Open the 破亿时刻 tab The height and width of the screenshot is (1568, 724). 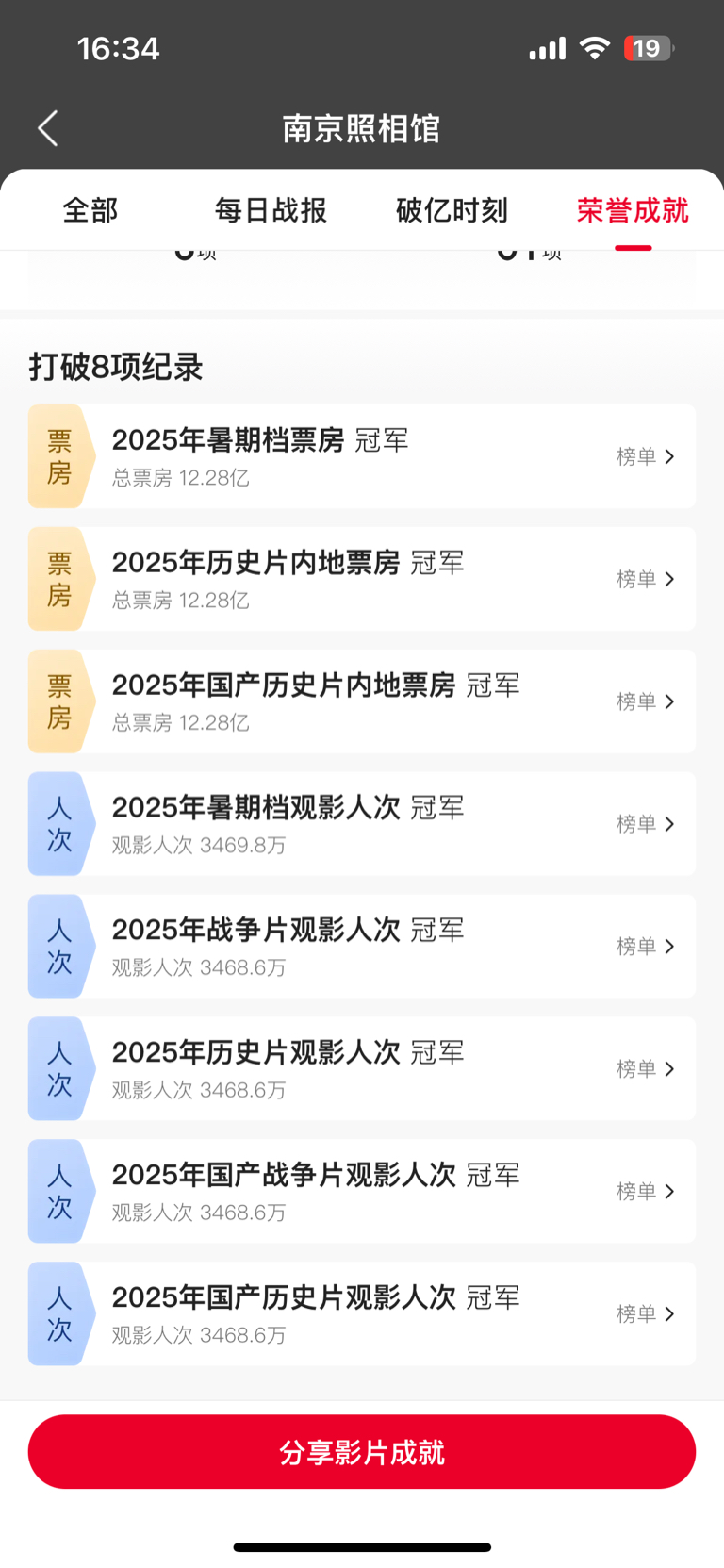452,210
